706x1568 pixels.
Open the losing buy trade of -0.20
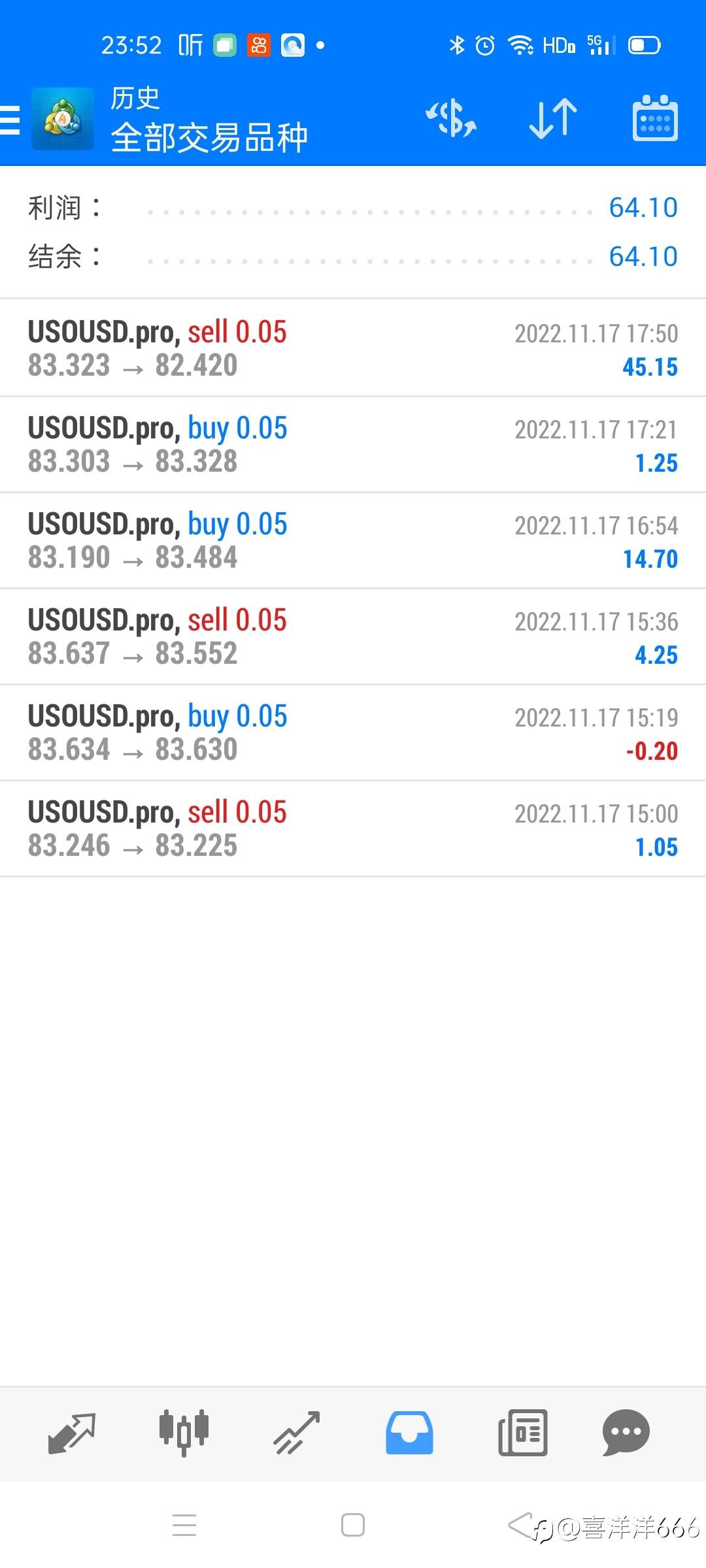[x=353, y=732]
